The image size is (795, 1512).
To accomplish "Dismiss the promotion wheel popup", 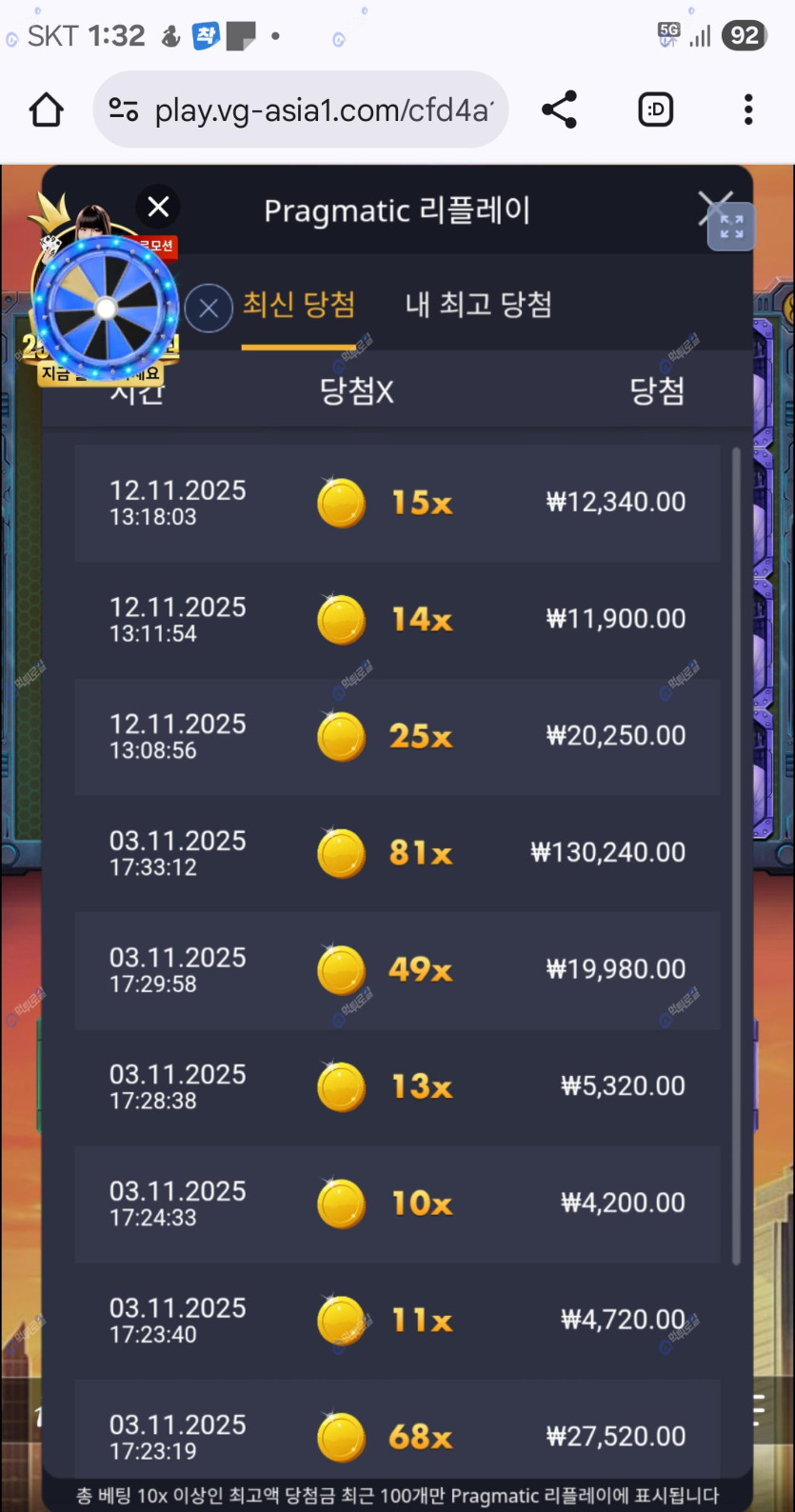I will pyautogui.click(x=159, y=207).
